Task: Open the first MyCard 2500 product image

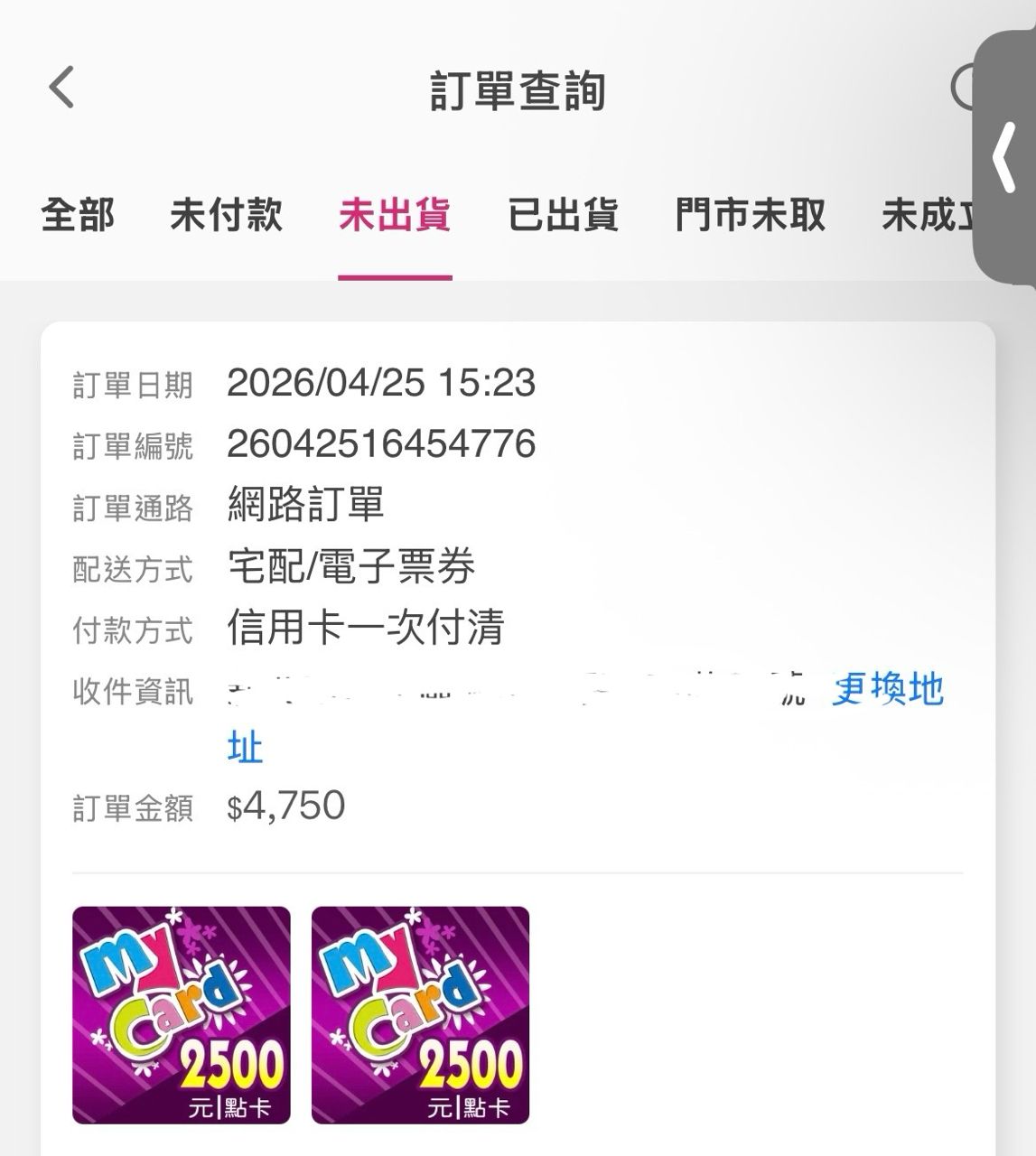Action: (182, 1015)
